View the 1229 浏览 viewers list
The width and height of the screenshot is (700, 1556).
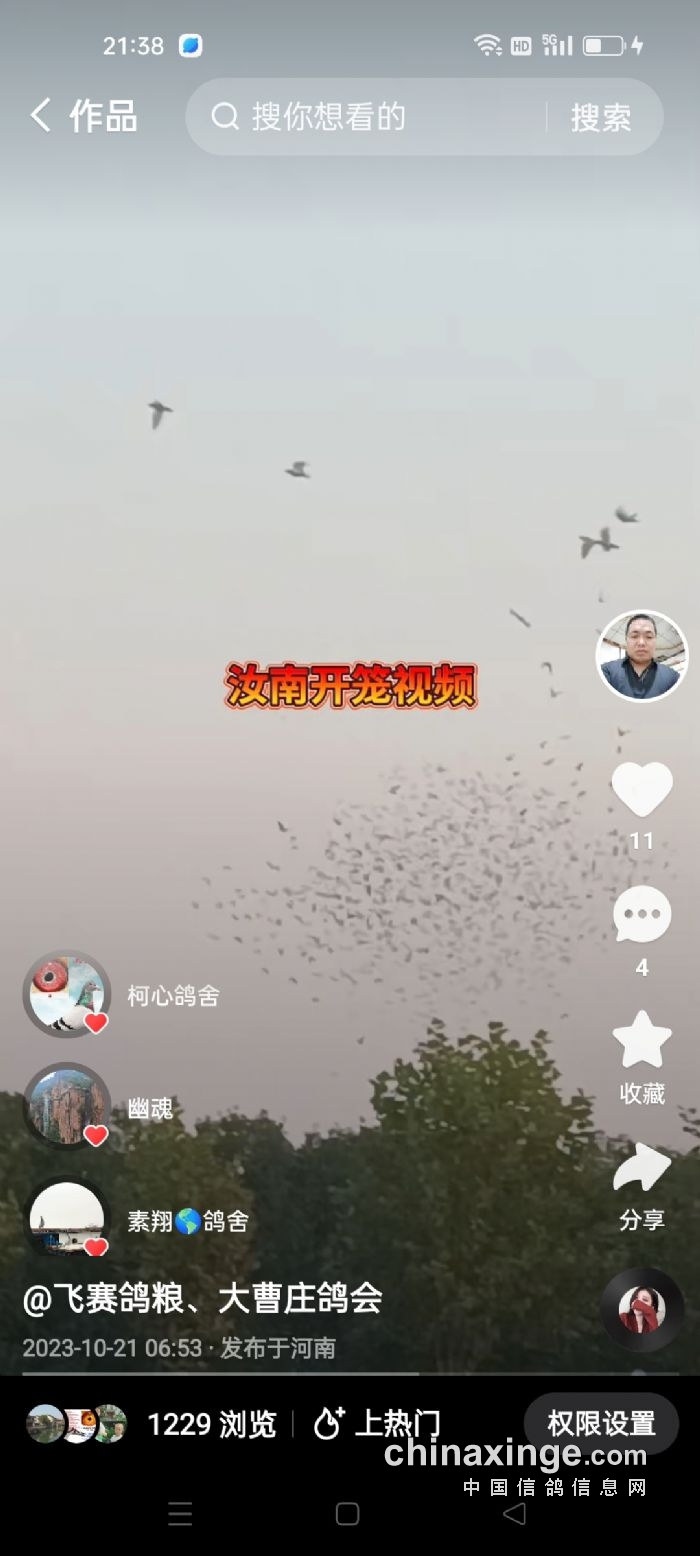[x=211, y=1424]
